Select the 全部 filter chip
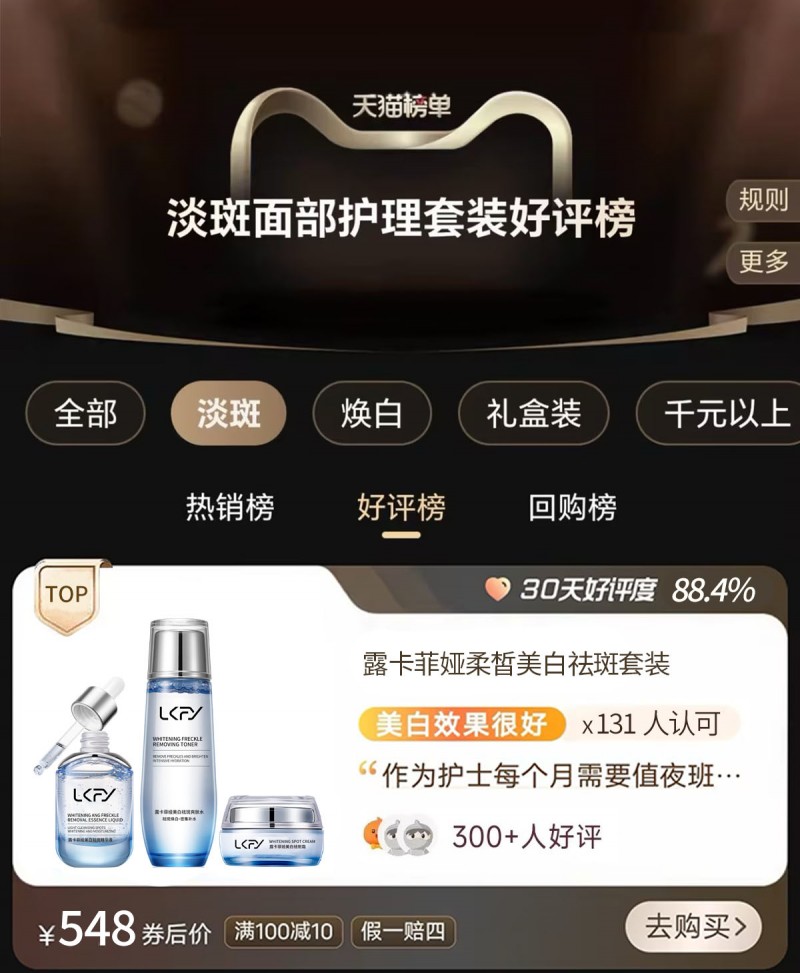800x973 pixels. point(85,413)
